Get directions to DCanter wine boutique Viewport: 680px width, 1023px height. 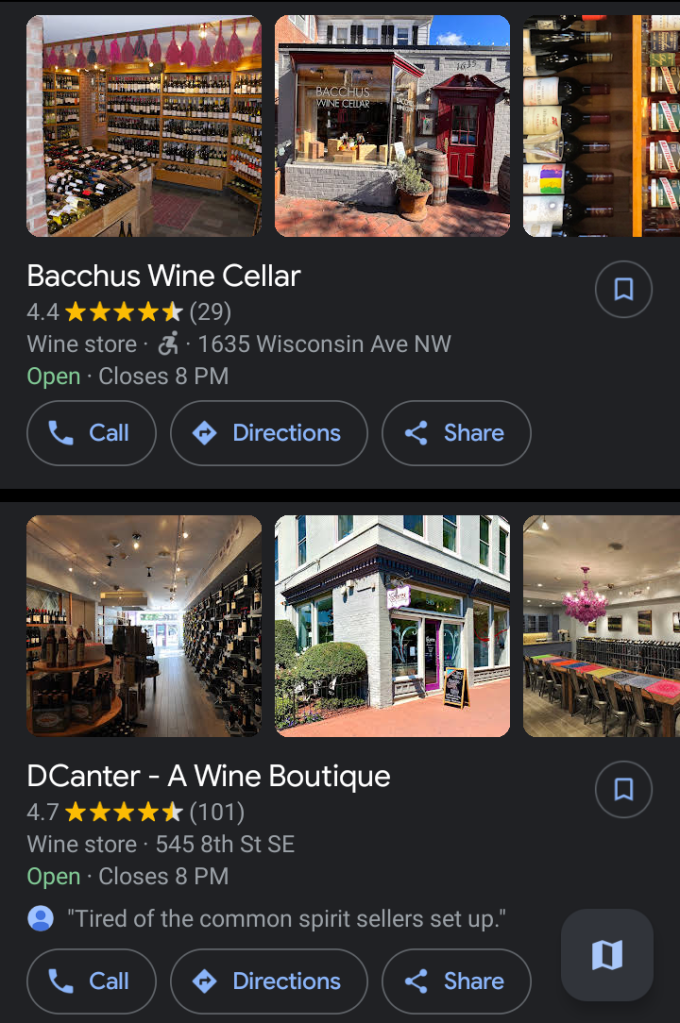pos(269,982)
